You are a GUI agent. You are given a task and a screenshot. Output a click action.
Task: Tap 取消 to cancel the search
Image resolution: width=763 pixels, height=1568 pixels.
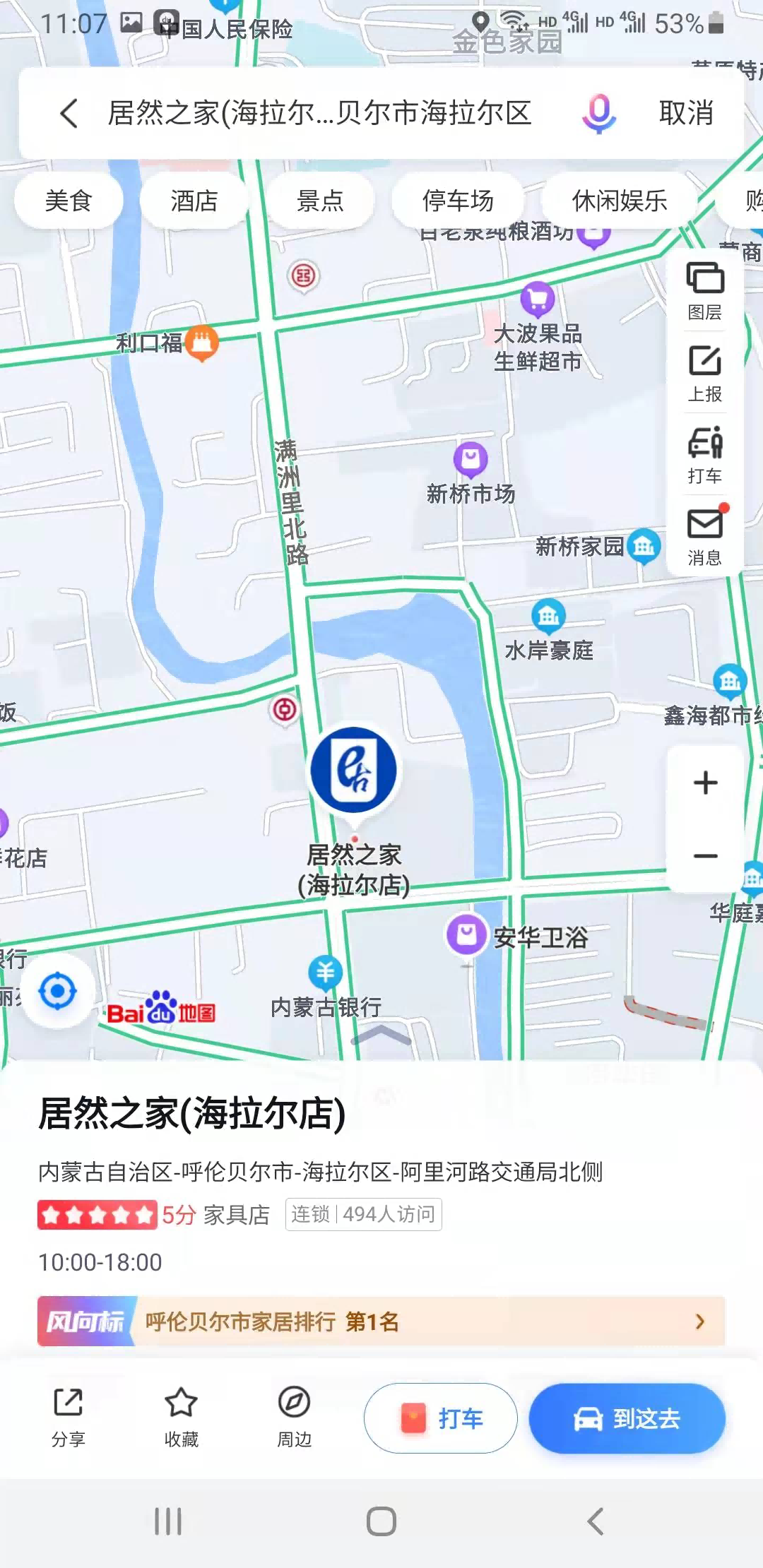point(685,113)
